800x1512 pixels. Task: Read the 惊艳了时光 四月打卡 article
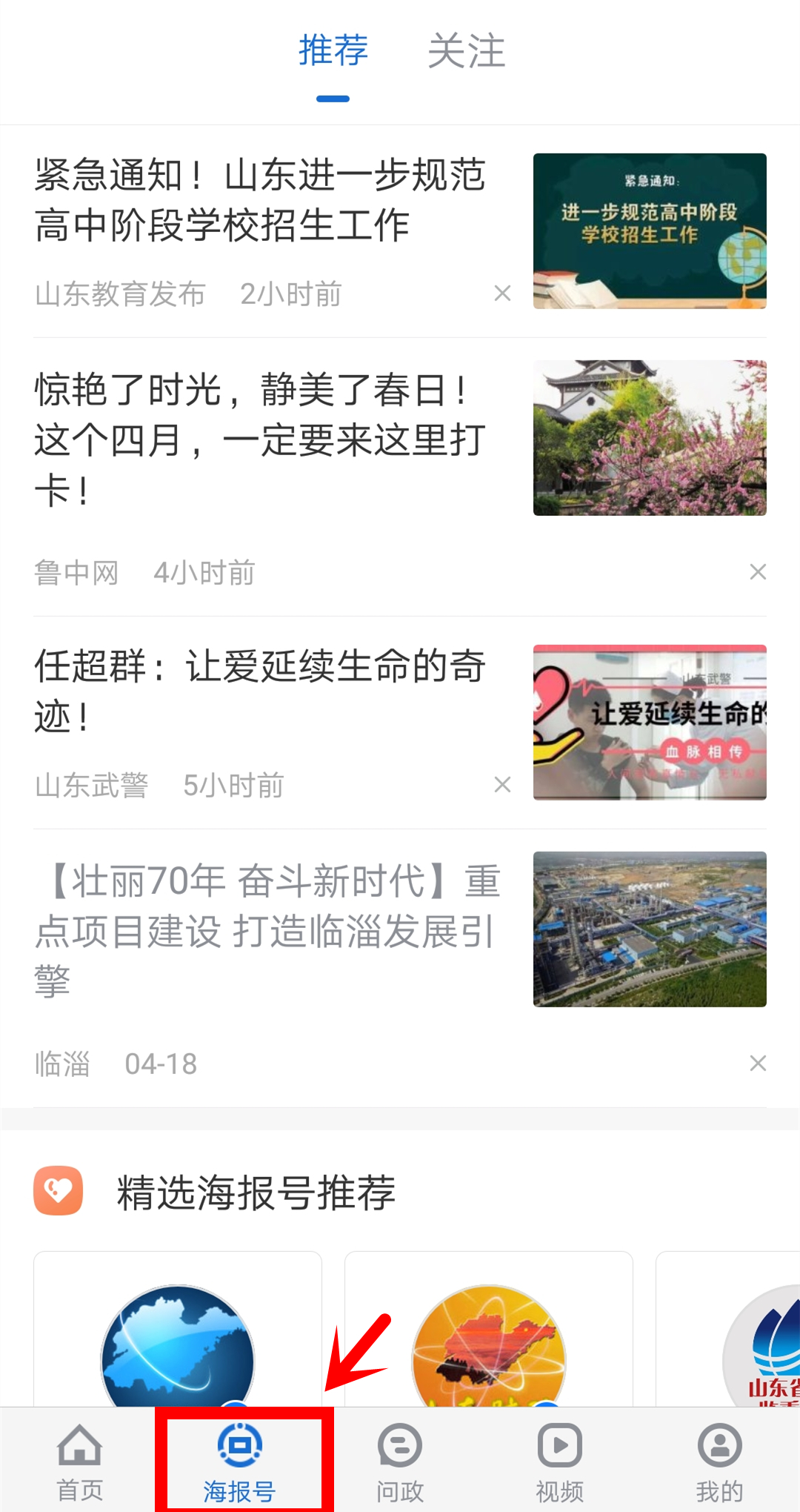[x=259, y=439]
